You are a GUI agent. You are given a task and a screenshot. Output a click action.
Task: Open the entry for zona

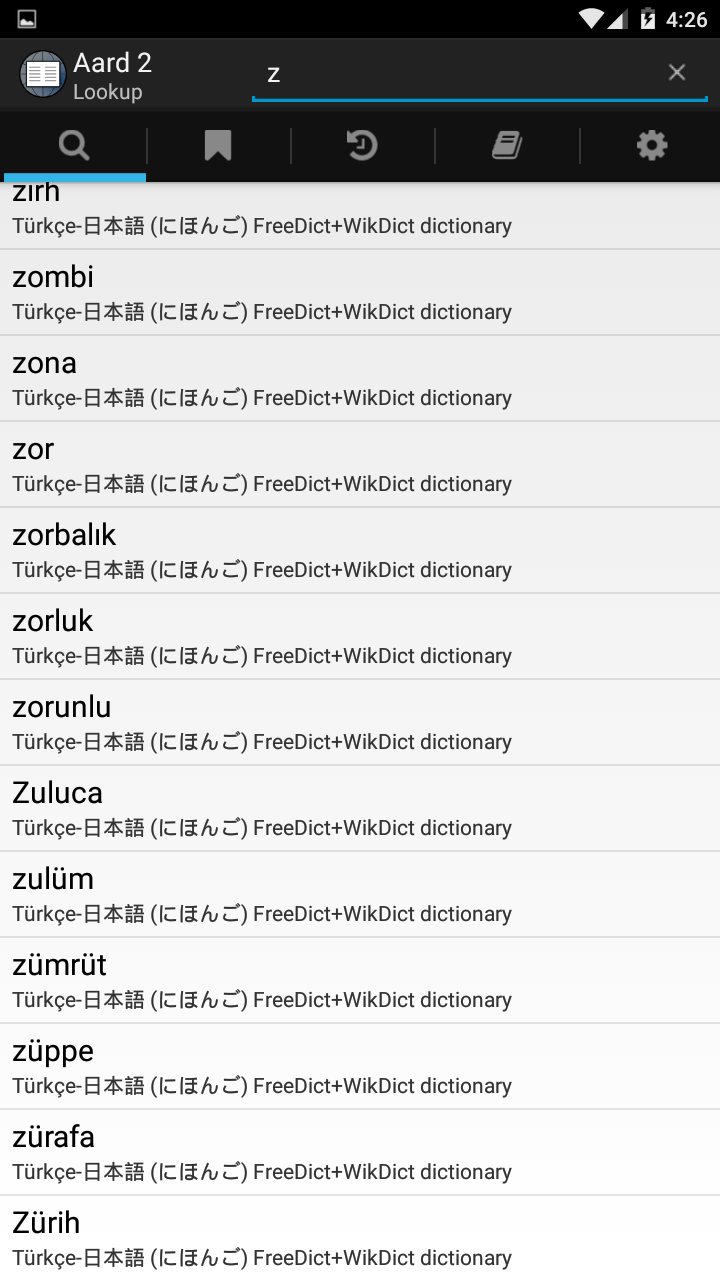pyautogui.click(x=360, y=378)
